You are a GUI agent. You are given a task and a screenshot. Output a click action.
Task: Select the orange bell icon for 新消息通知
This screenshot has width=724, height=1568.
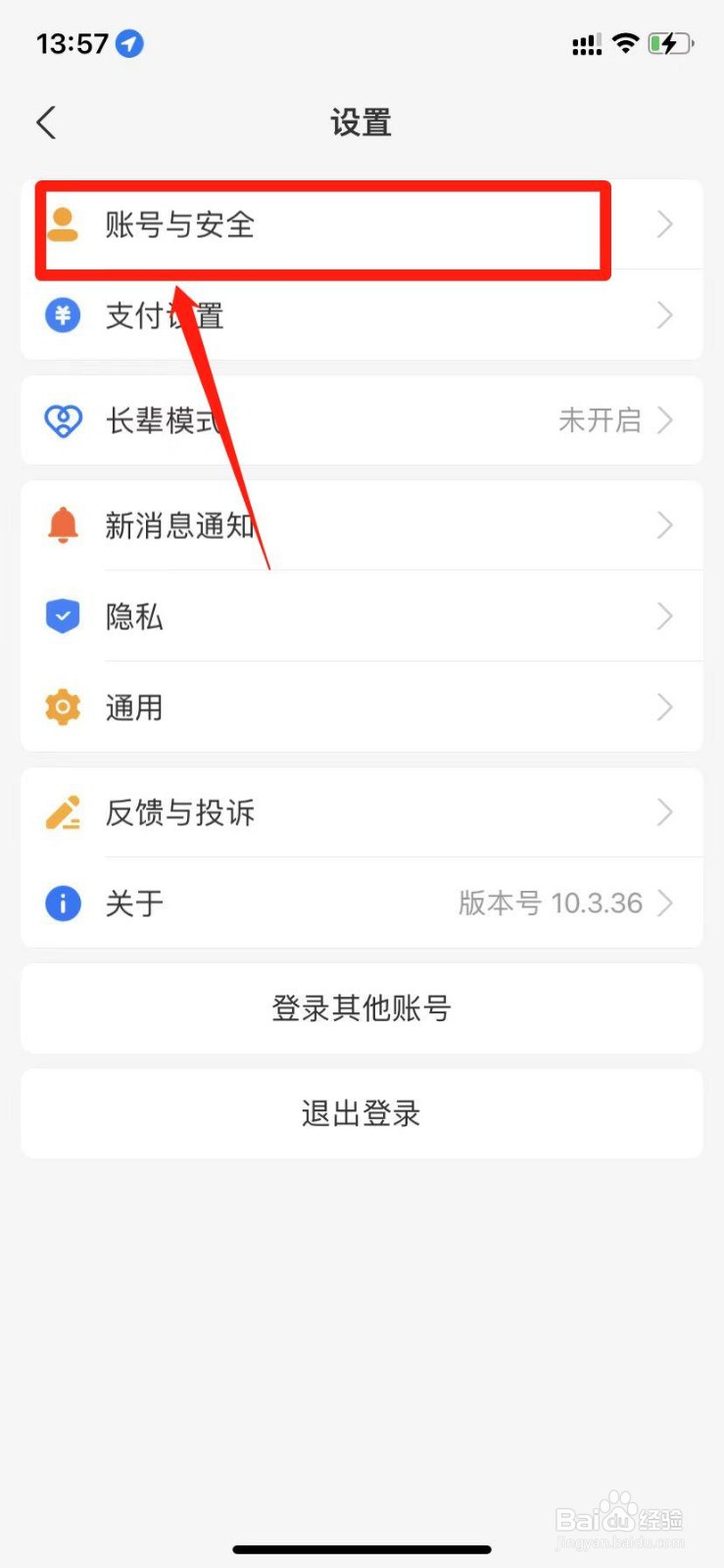pos(62,525)
